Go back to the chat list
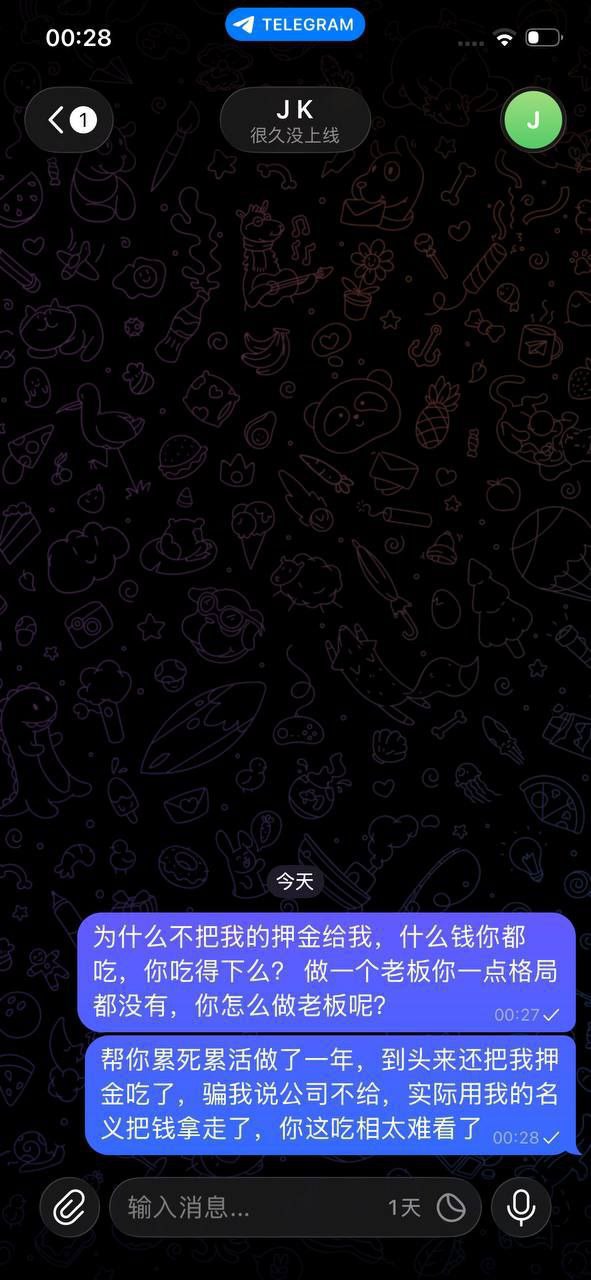This screenshot has height=1280, width=591. pos(68,121)
